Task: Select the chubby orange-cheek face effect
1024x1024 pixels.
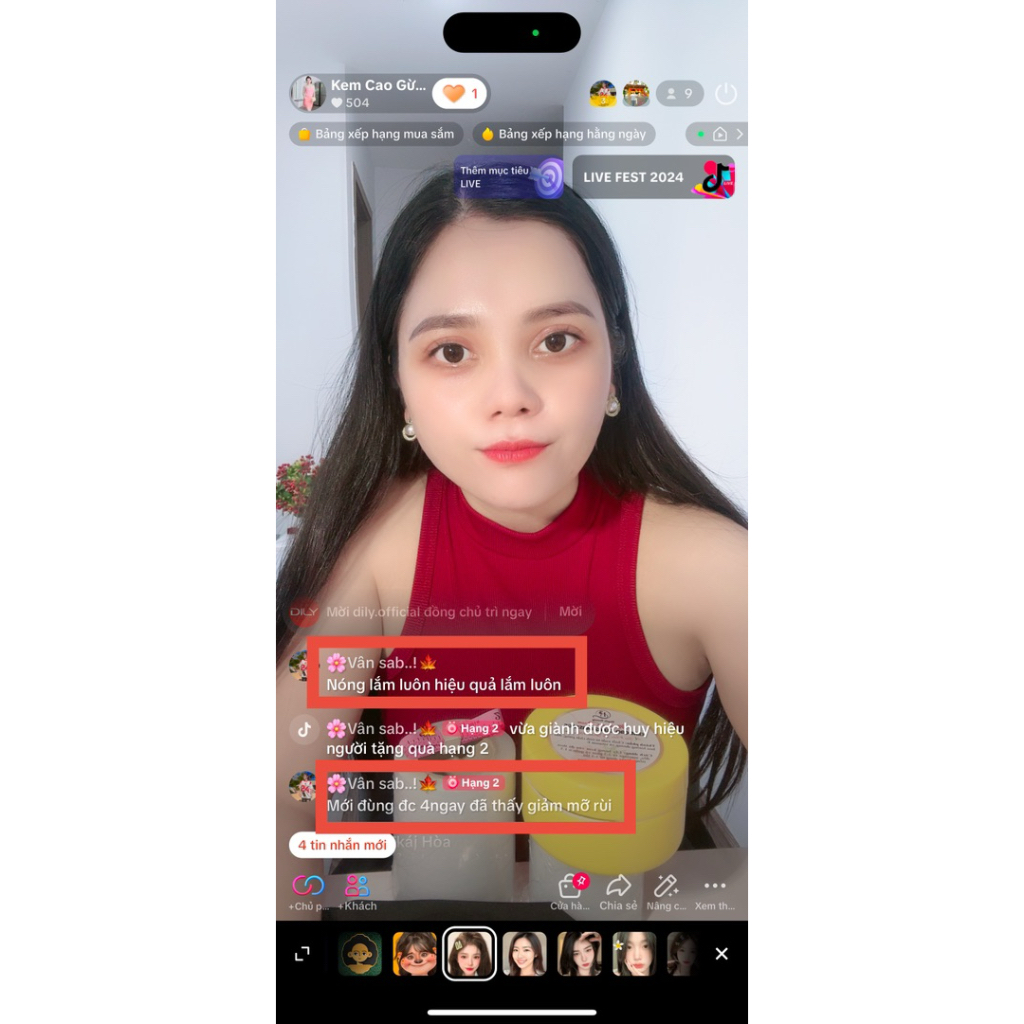Action: coord(415,954)
